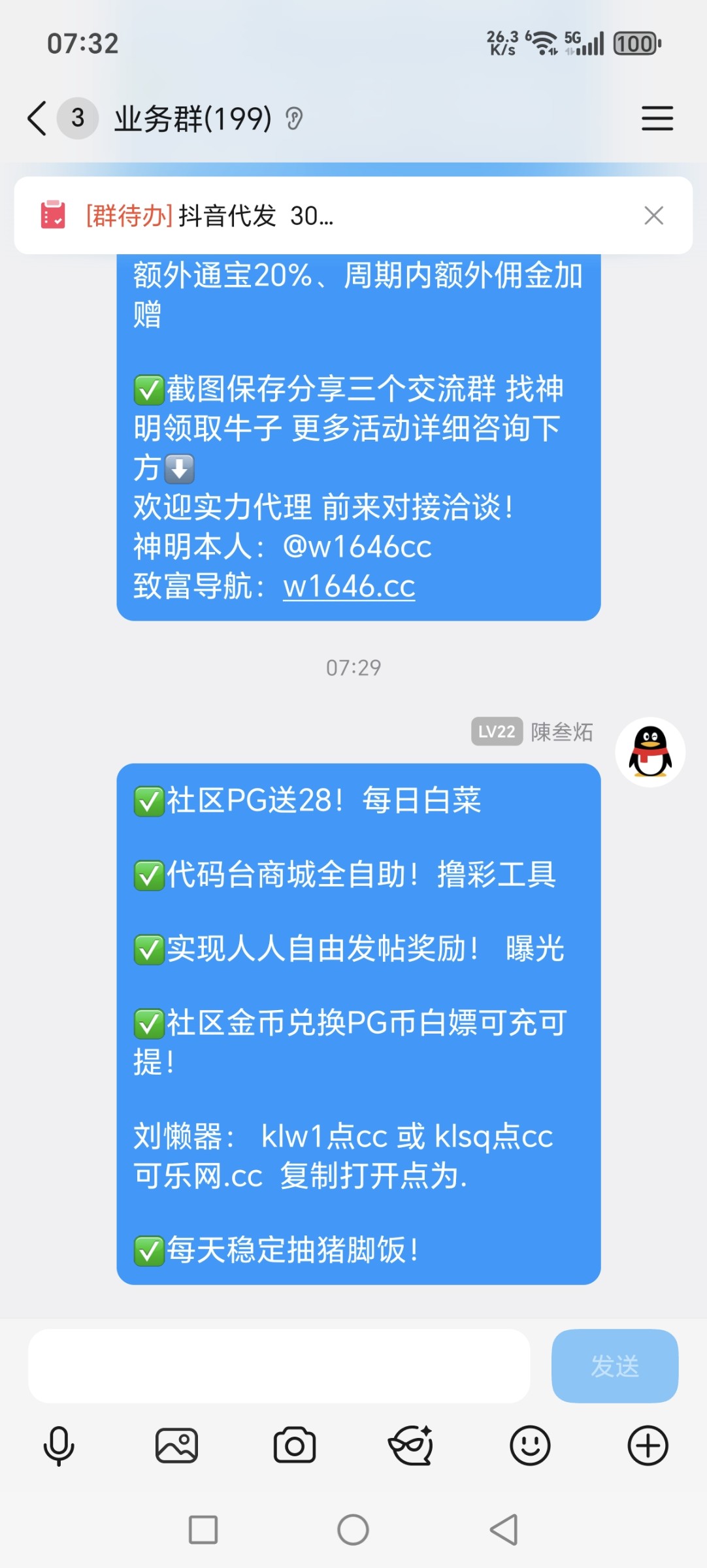Tap the earphone icon beside group name
The height and width of the screenshot is (1568, 707).
[x=293, y=118]
